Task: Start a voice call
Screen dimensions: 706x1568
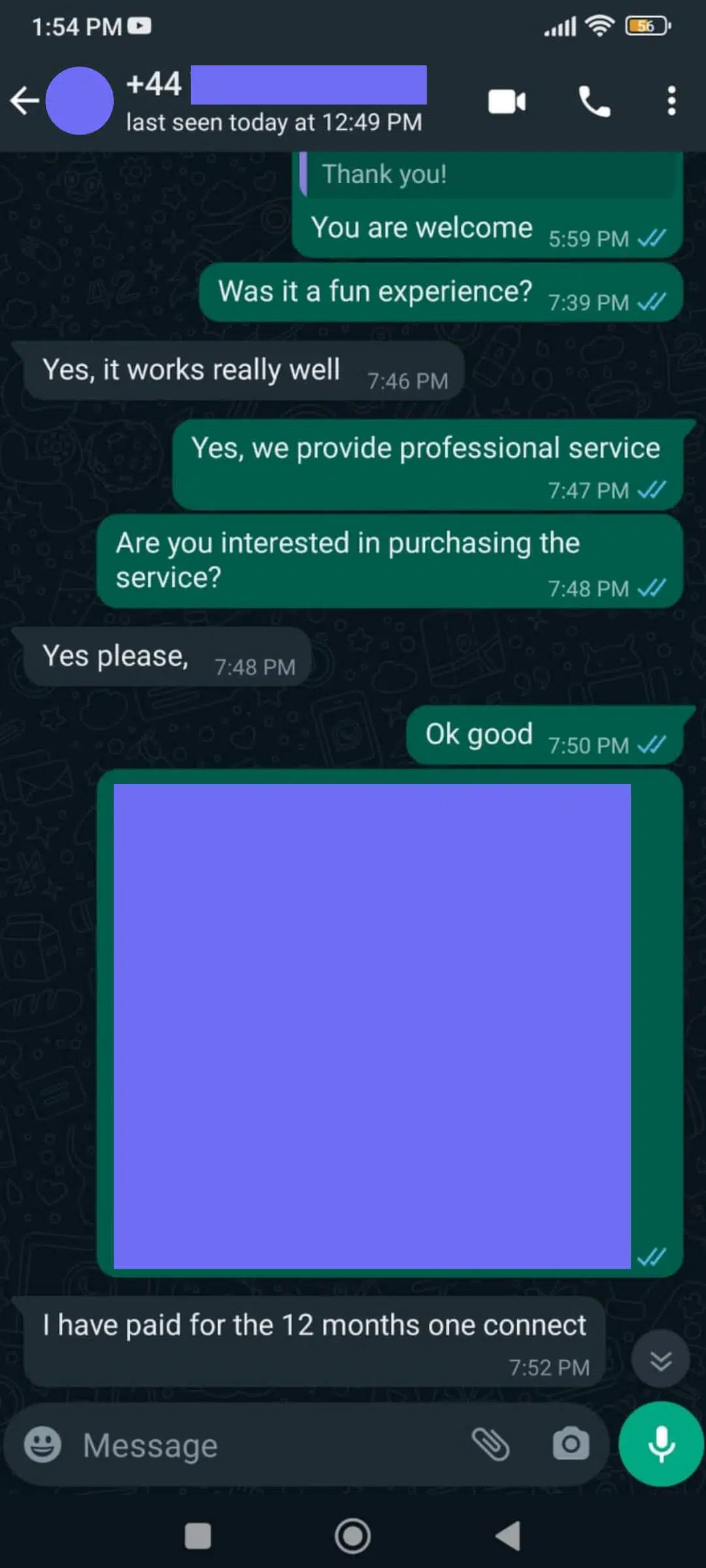Action: 594,102
